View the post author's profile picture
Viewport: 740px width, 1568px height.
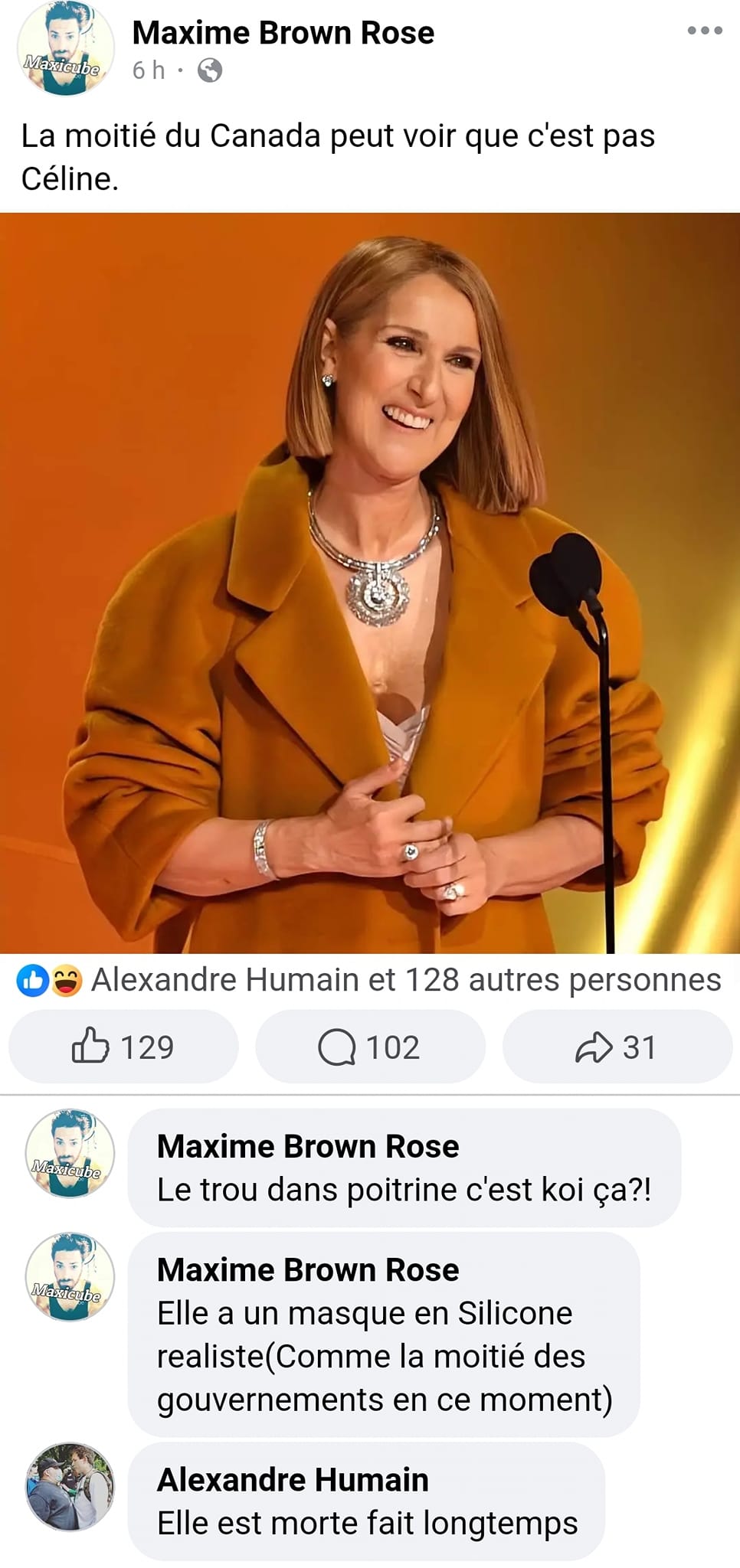click(x=66, y=47)
